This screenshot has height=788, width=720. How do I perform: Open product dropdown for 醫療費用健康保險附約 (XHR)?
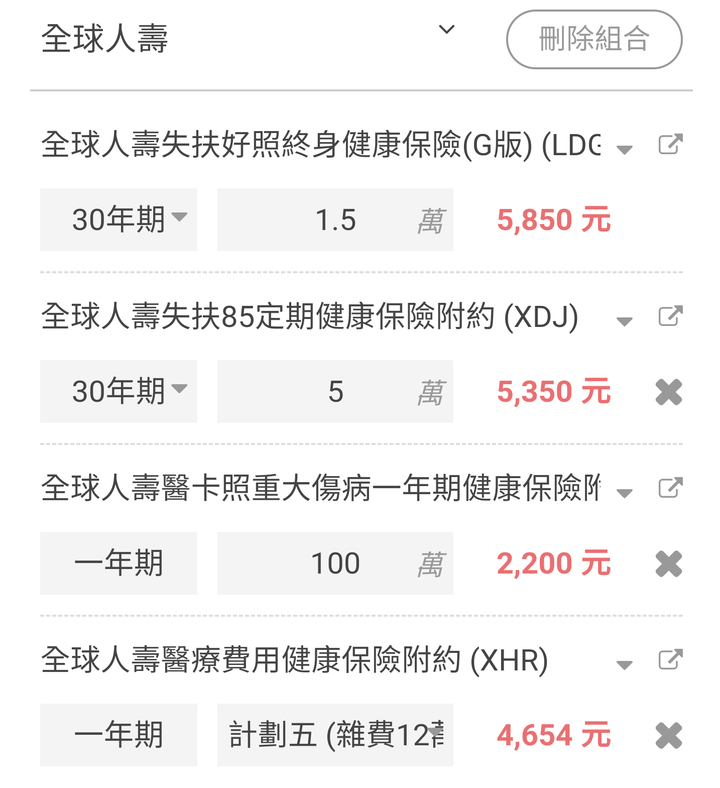[625, 665]
